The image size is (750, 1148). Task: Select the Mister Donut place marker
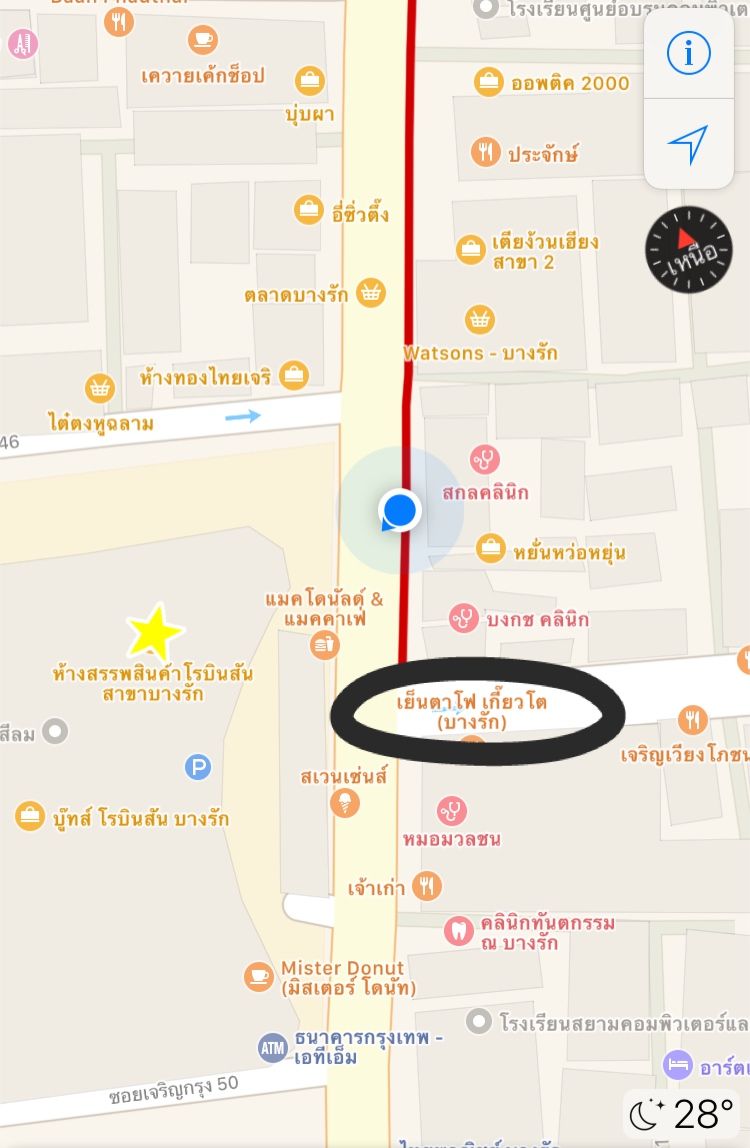click(x=258, y=975)
